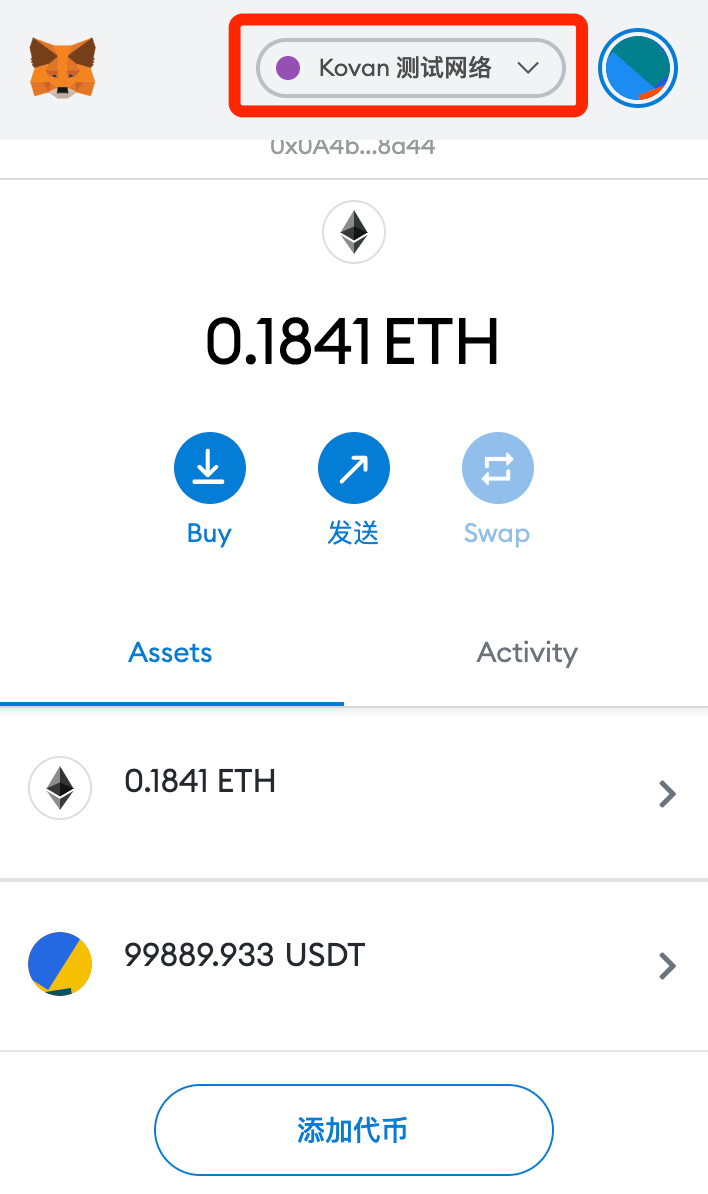Open the Kovan network selector dropdown
Image resolution: width=708 pixels, height=1194 pixels.
click(x=410, y=68)
